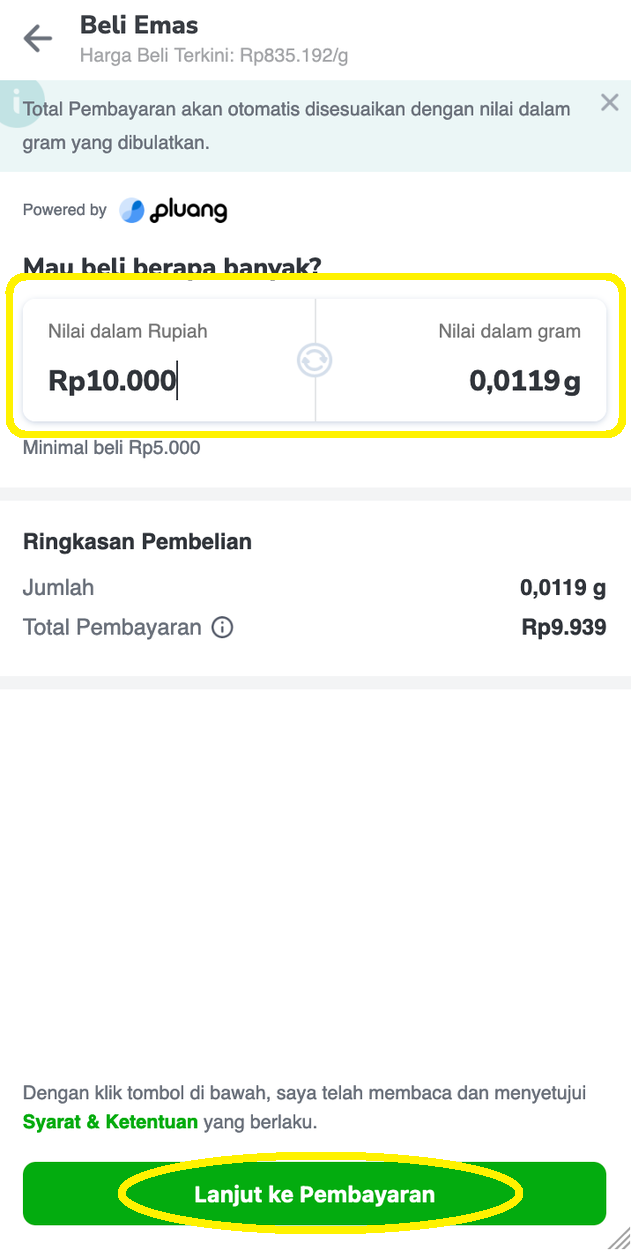631x1250 pixels.
Task: Go back using the arrow icon
Action: tap(38, 39)
